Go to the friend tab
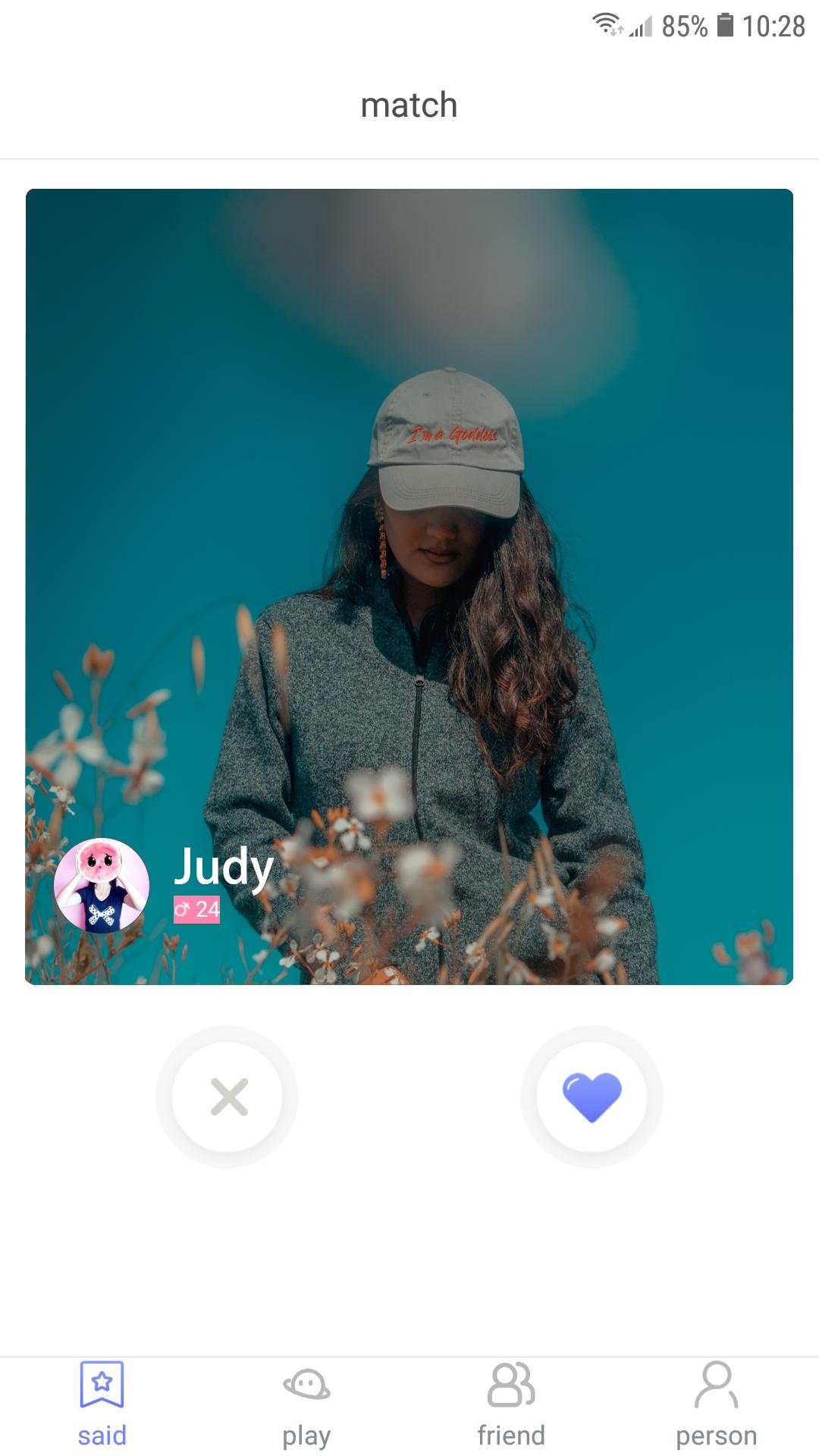819x1456 pixels. click(512, 1404)
